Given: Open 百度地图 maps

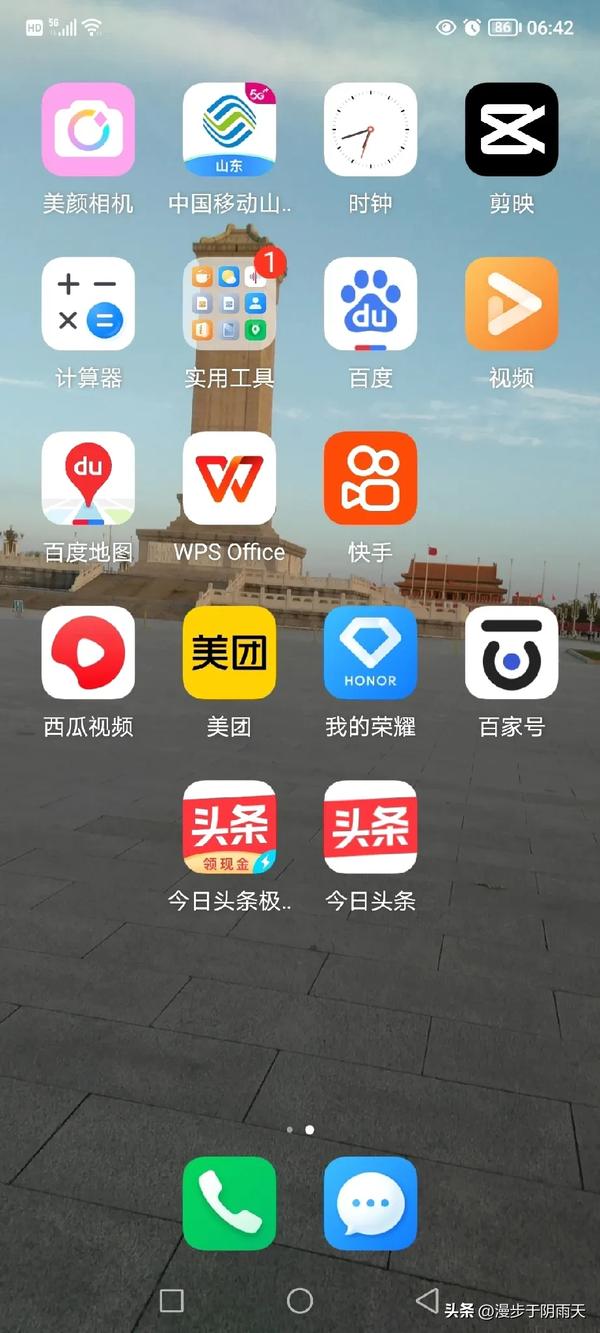Looking at the screenshot, I should click(88, 478).
